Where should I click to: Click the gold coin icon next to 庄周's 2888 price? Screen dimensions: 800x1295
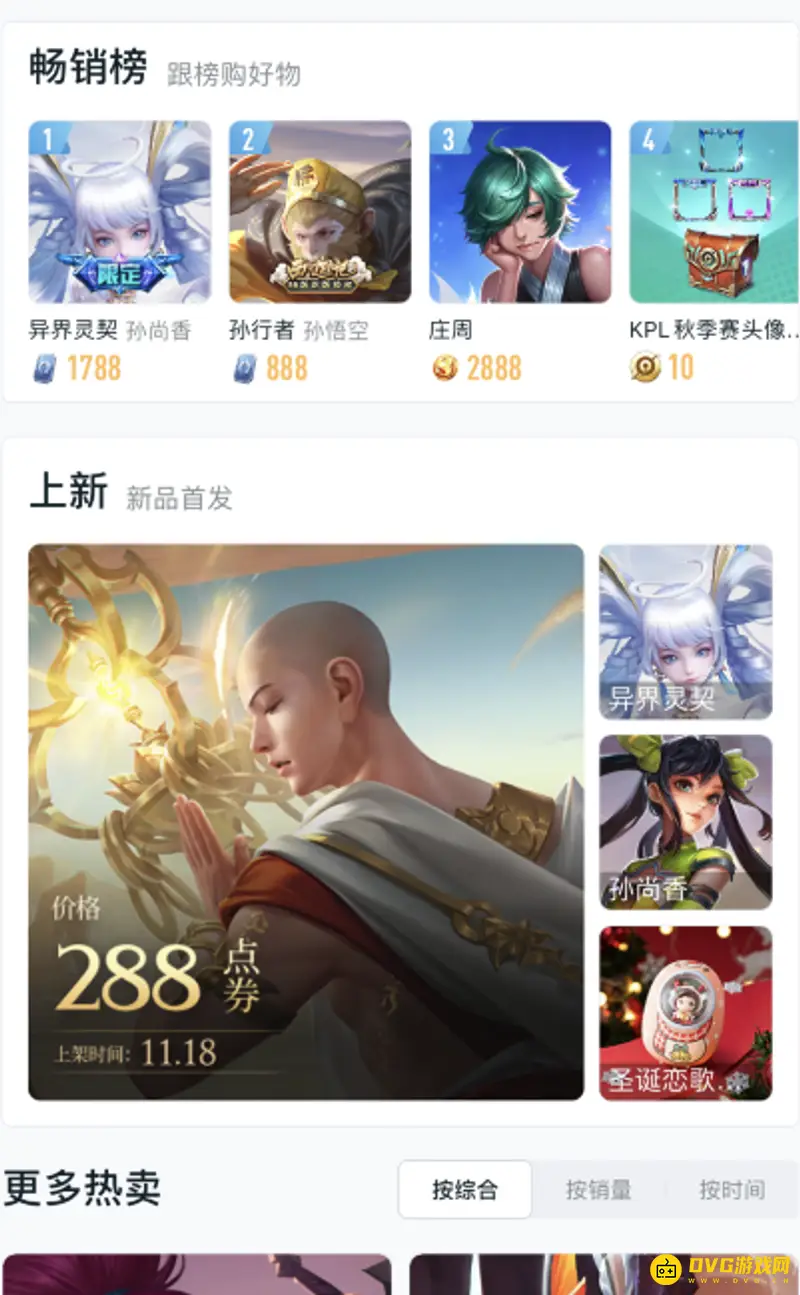pos(443,369)
